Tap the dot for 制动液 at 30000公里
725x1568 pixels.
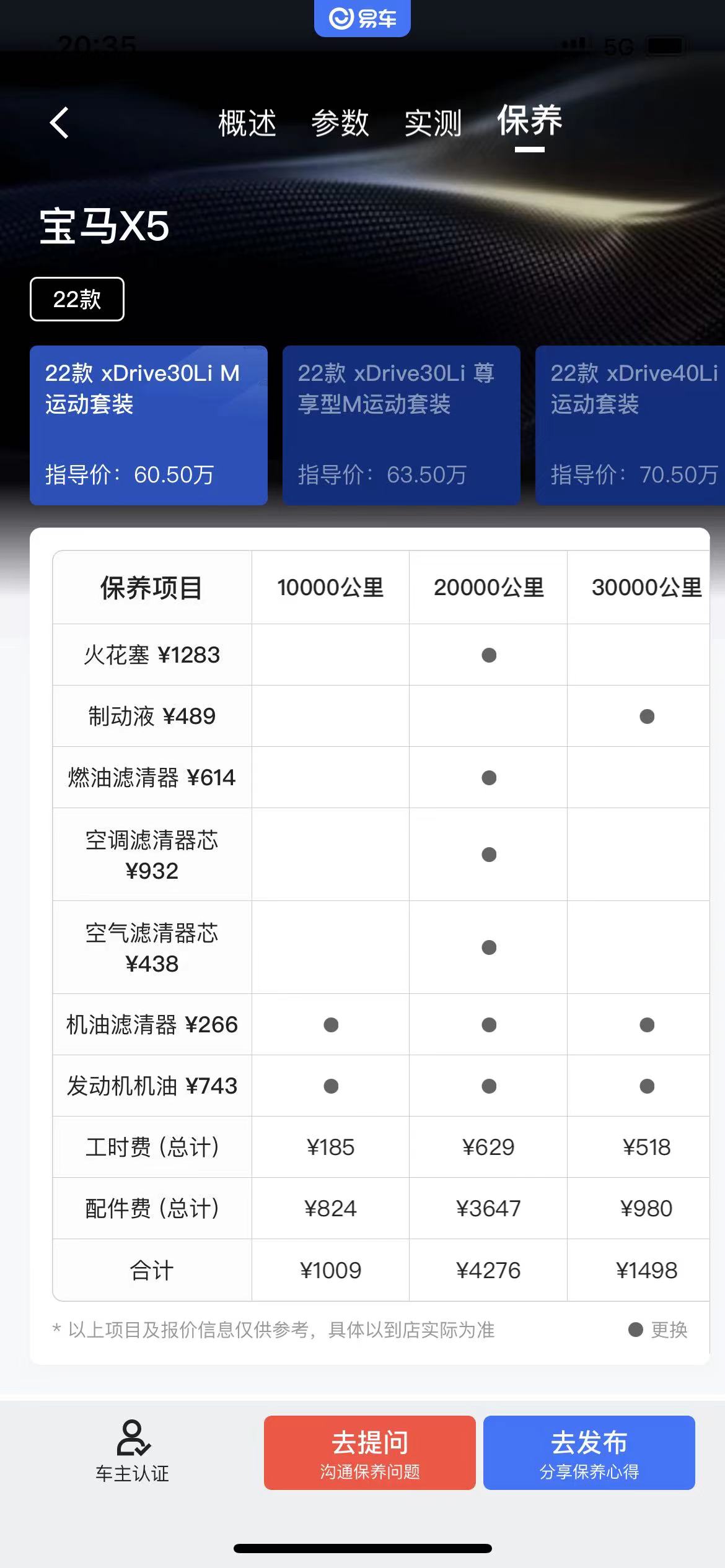pos(644,716)
